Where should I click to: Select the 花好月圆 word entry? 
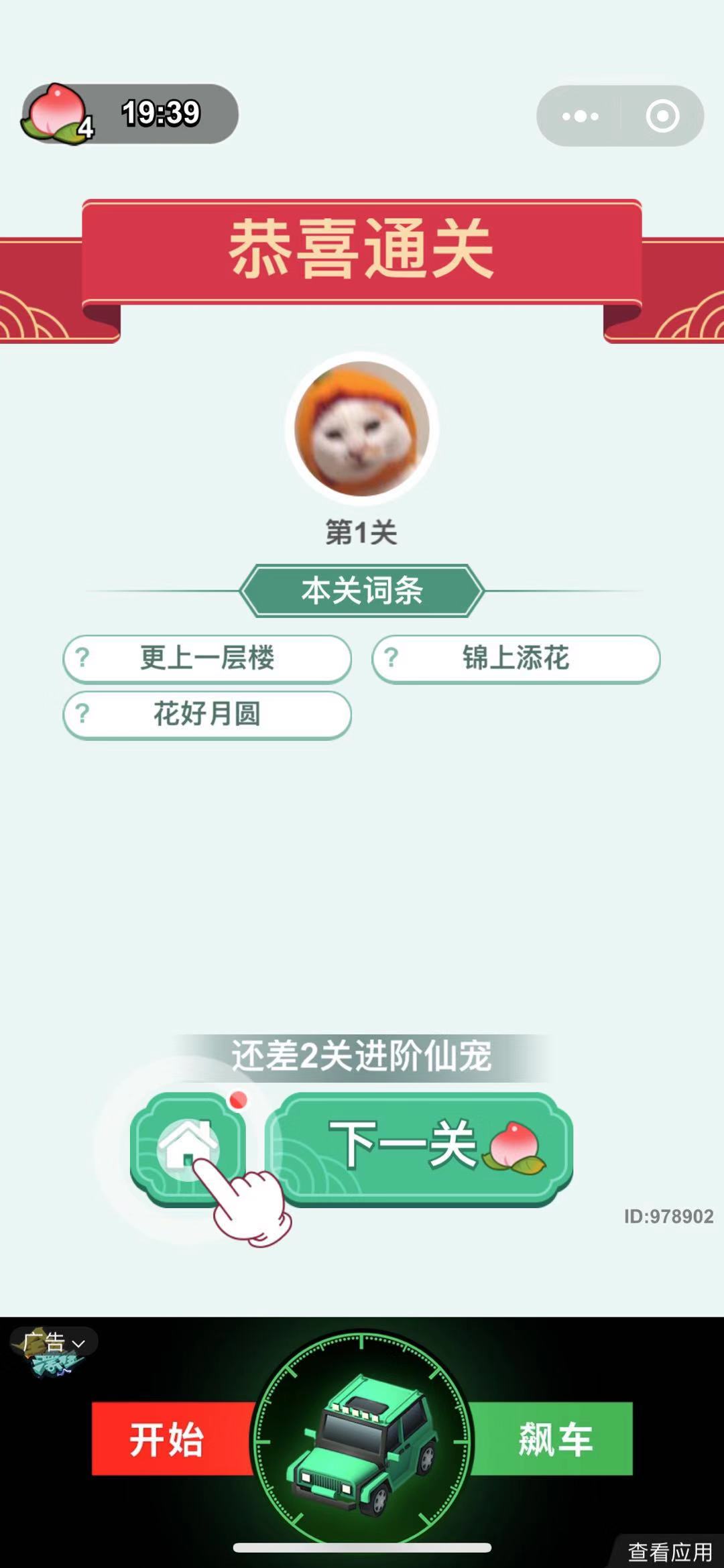(x=206, y=715)
